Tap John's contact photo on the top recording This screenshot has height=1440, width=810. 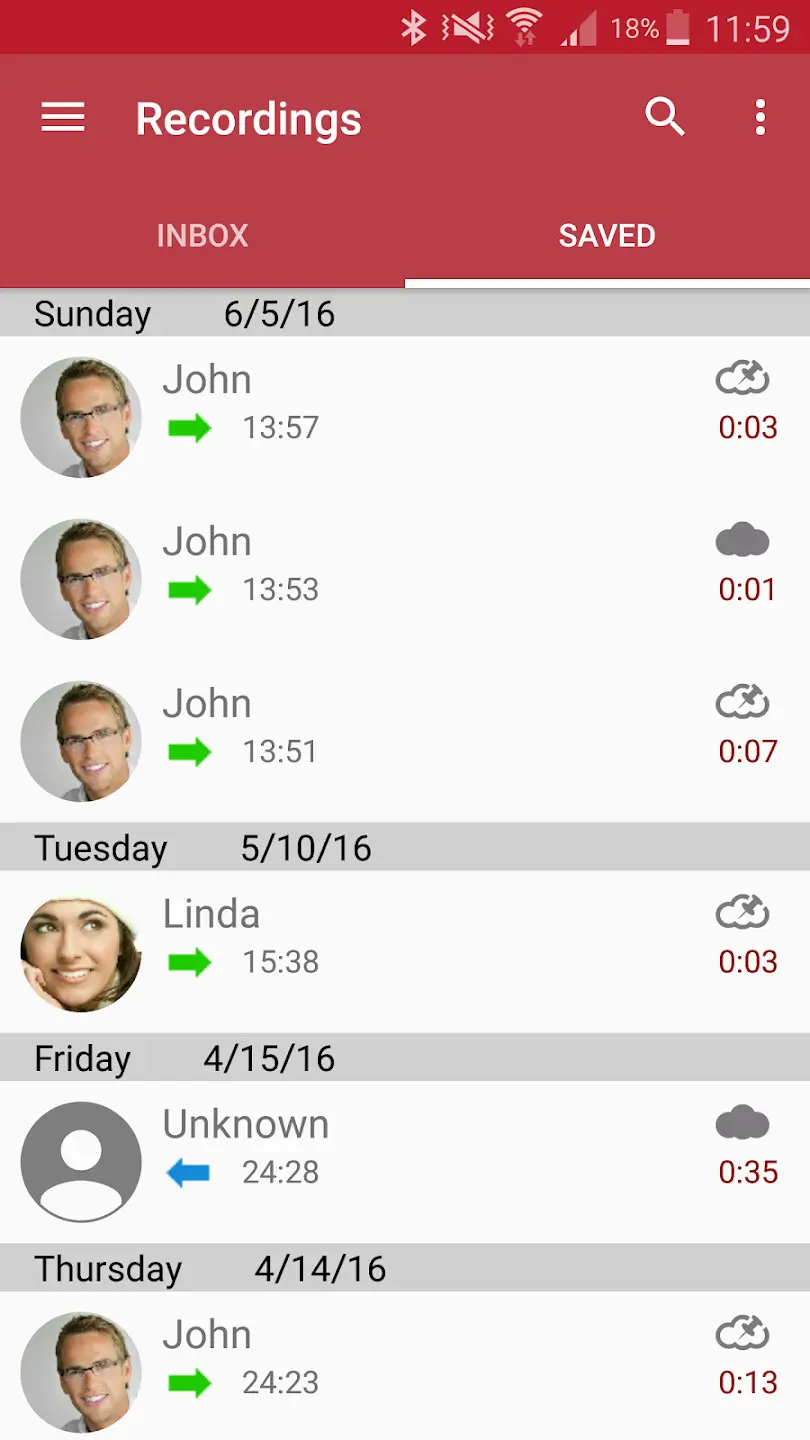pos(81,416)
